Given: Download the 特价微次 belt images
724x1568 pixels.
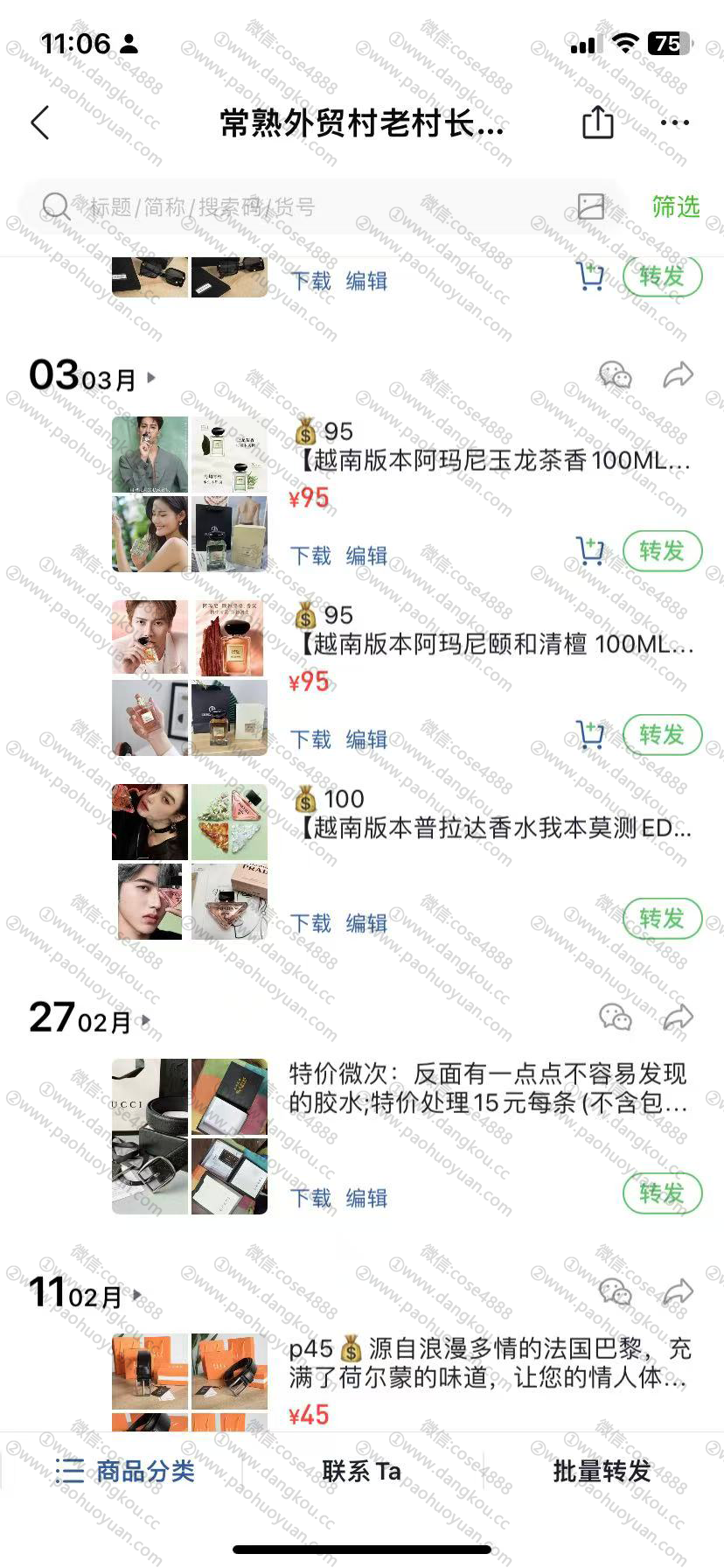Looking at the screenshot, I should coord(310,1198).
